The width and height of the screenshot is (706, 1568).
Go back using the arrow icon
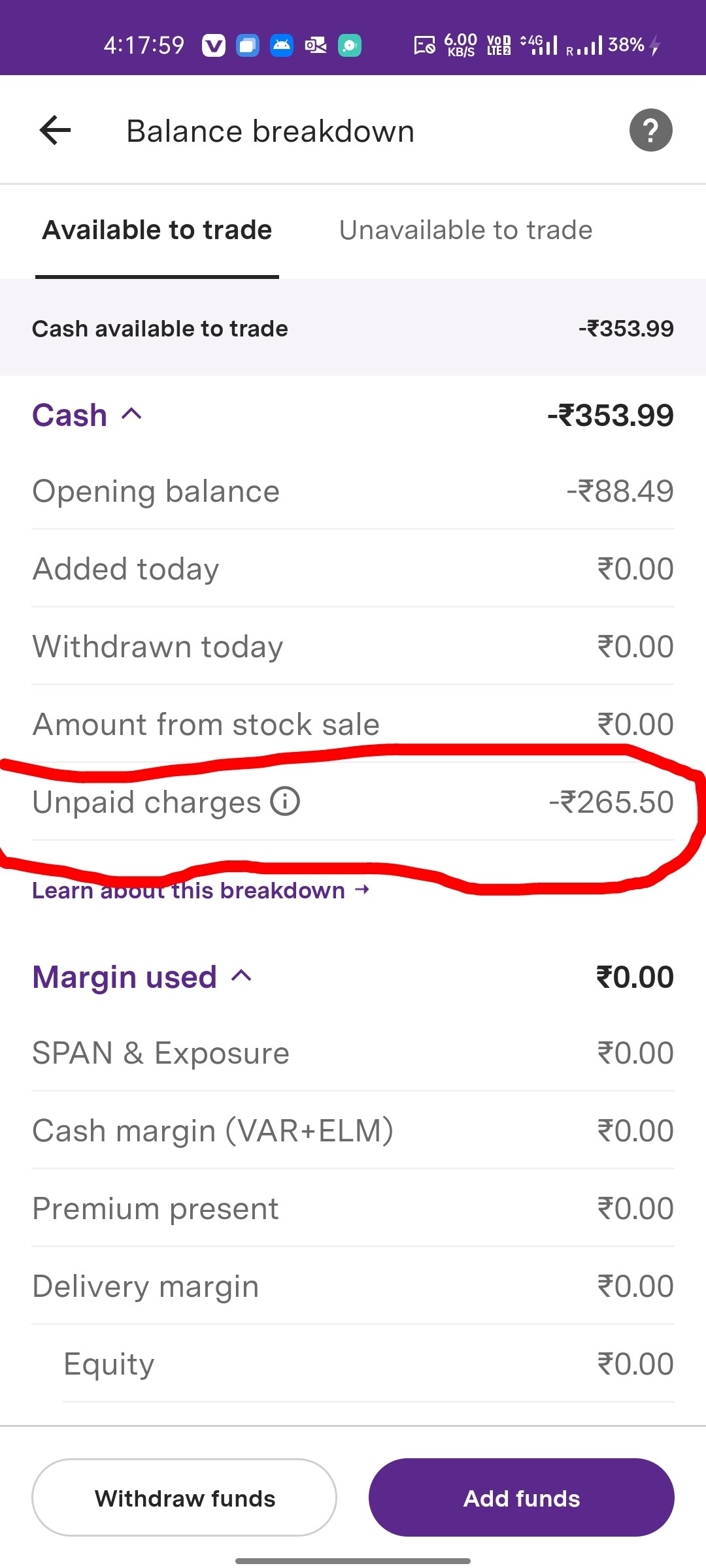[x=56, y=130]
